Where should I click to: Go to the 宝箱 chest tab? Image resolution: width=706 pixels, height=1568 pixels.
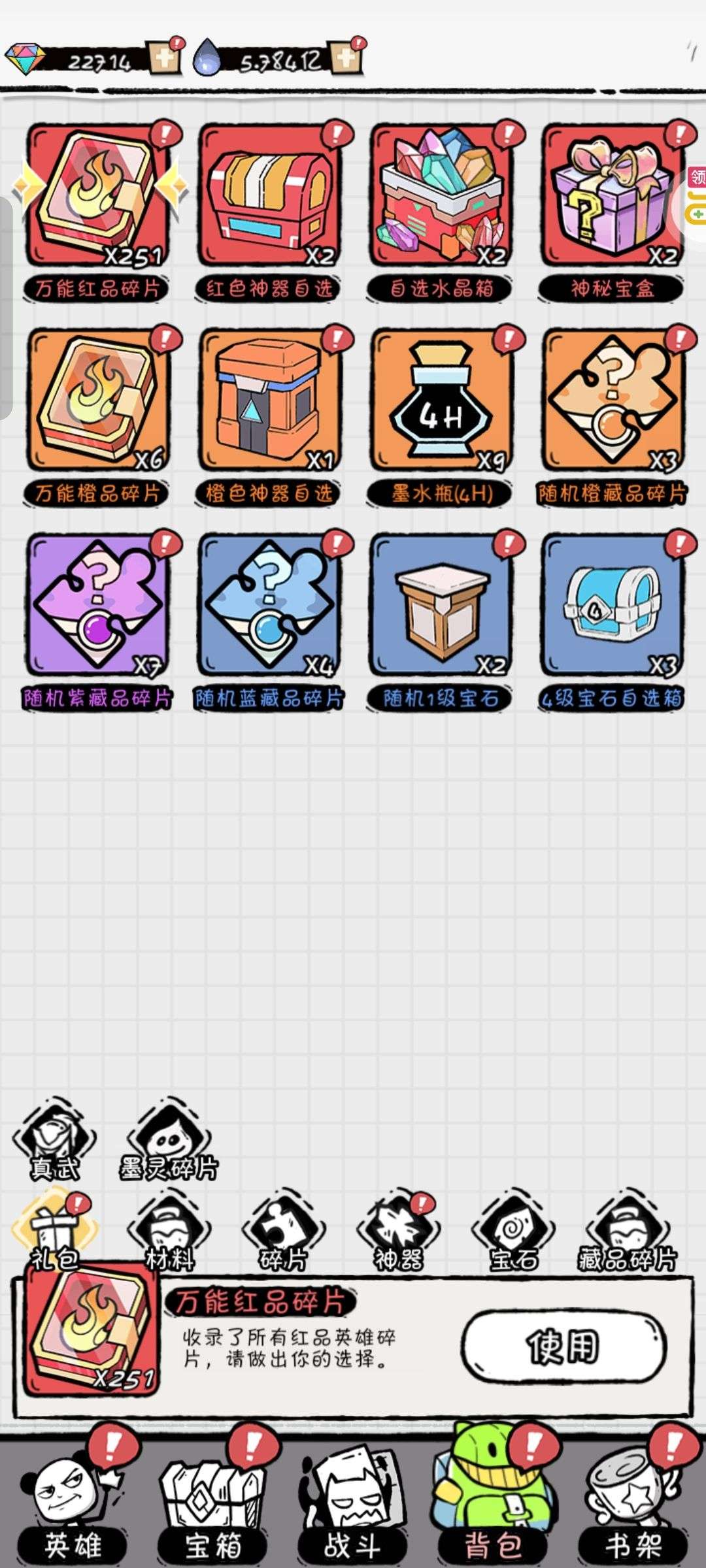(212, 1516)
